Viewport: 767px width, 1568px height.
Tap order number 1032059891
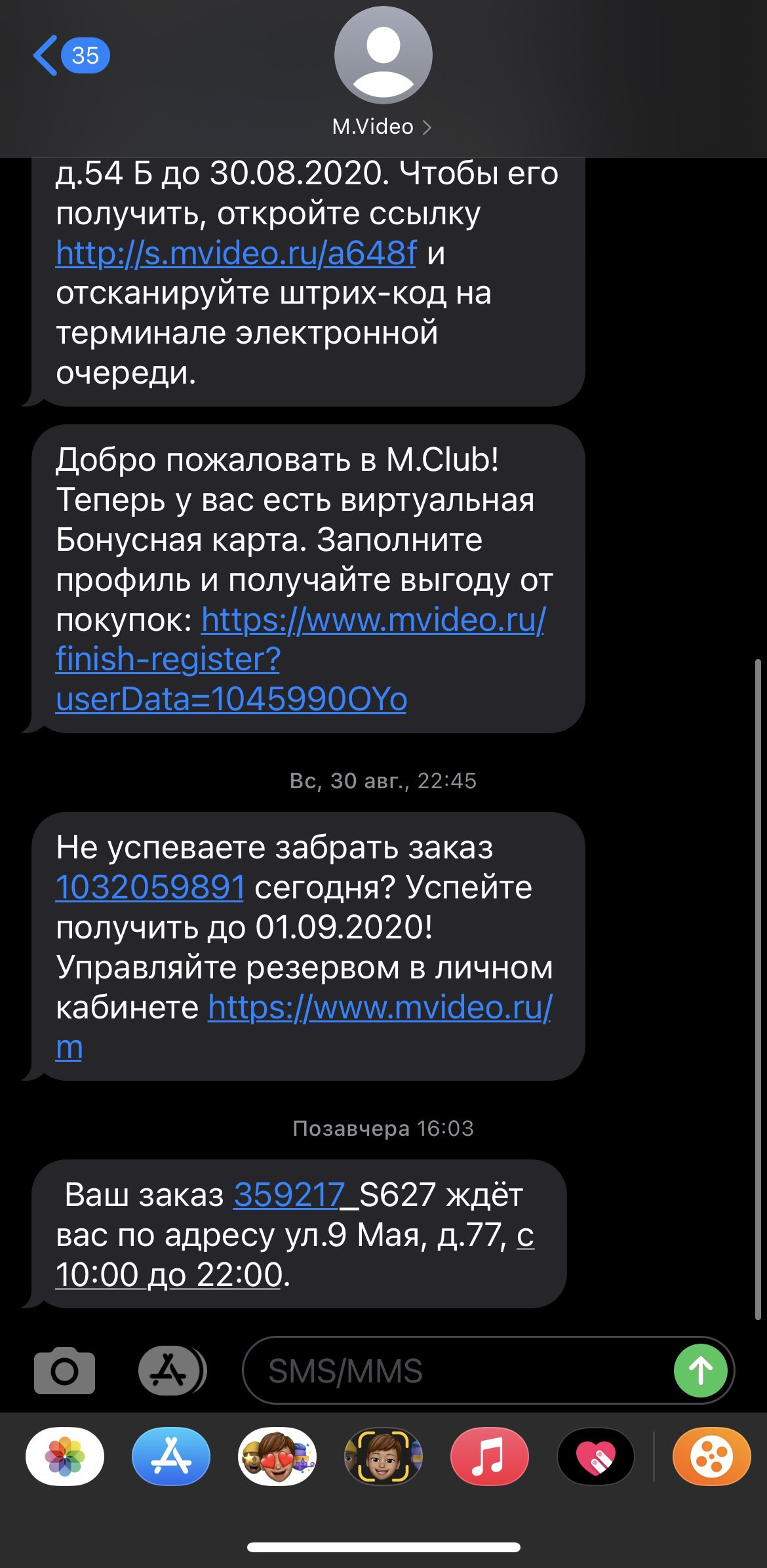150,887
